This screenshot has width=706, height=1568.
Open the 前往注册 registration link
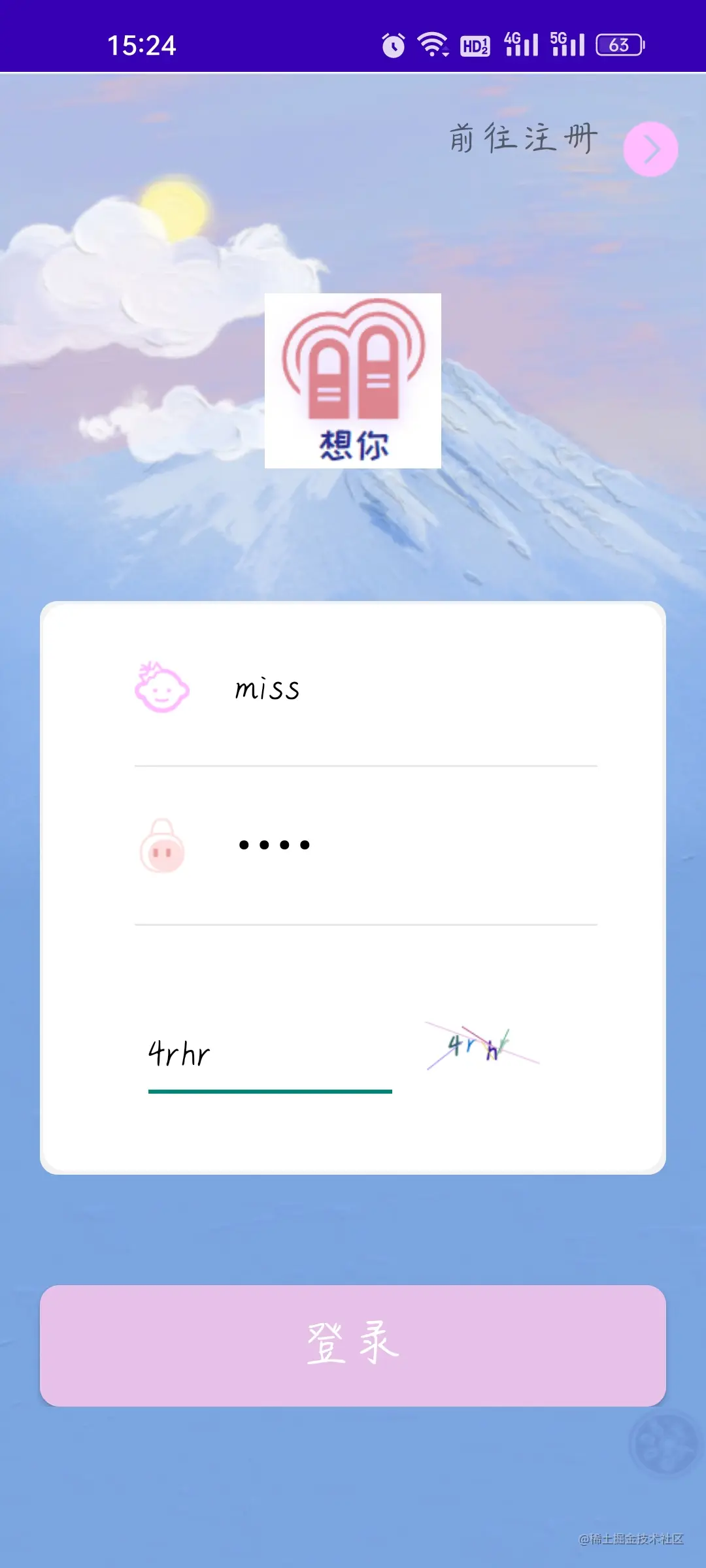[523, 138]
